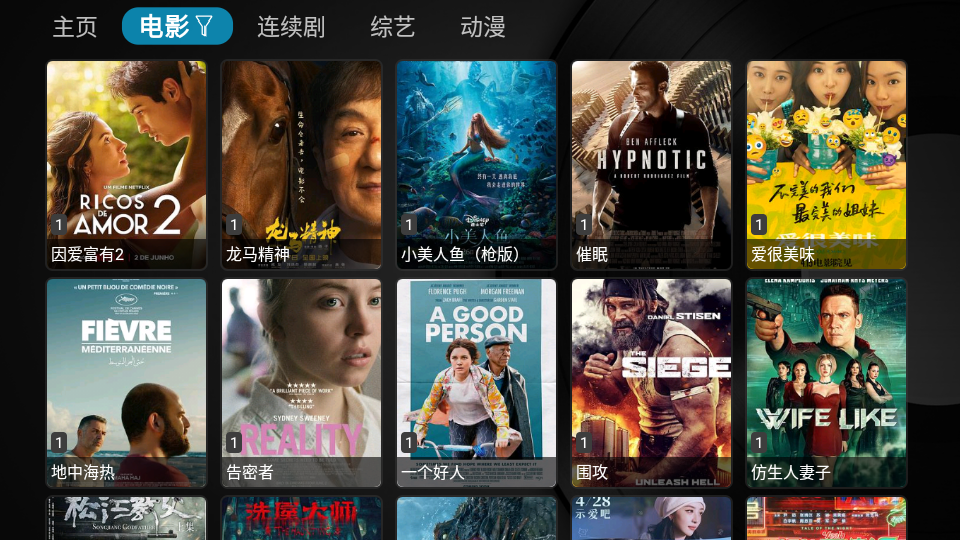Select the 告密者 movie card

pos(302,383)
